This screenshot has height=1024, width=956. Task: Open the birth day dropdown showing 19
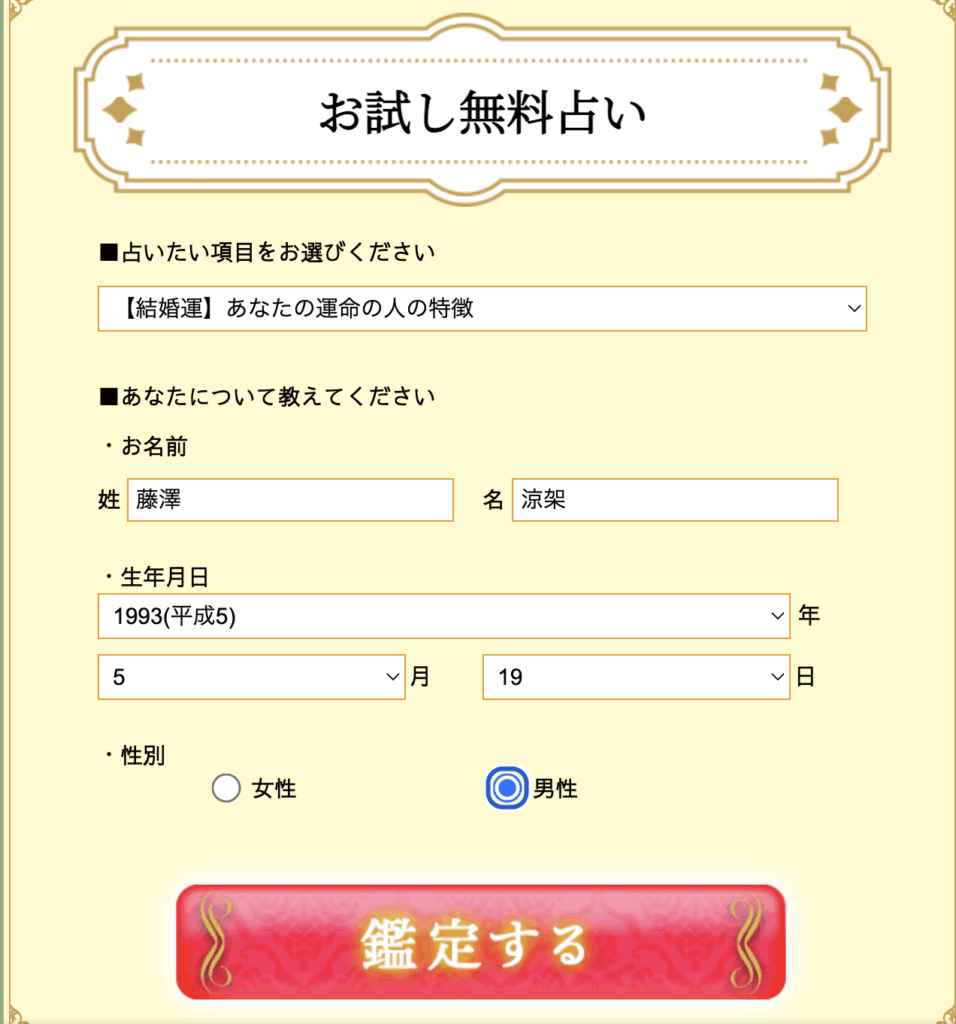tap(636, 677)
